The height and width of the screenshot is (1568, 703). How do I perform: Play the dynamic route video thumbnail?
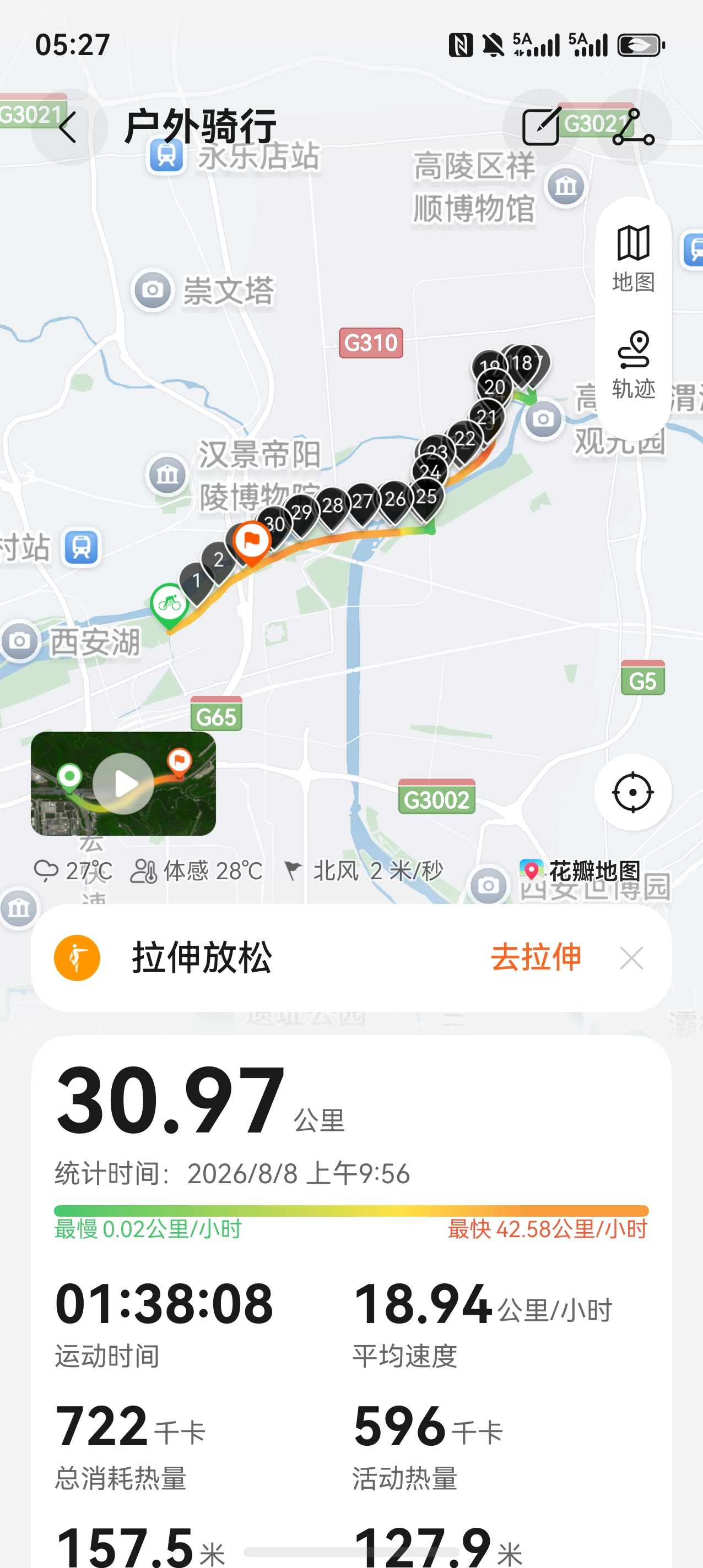123,783
